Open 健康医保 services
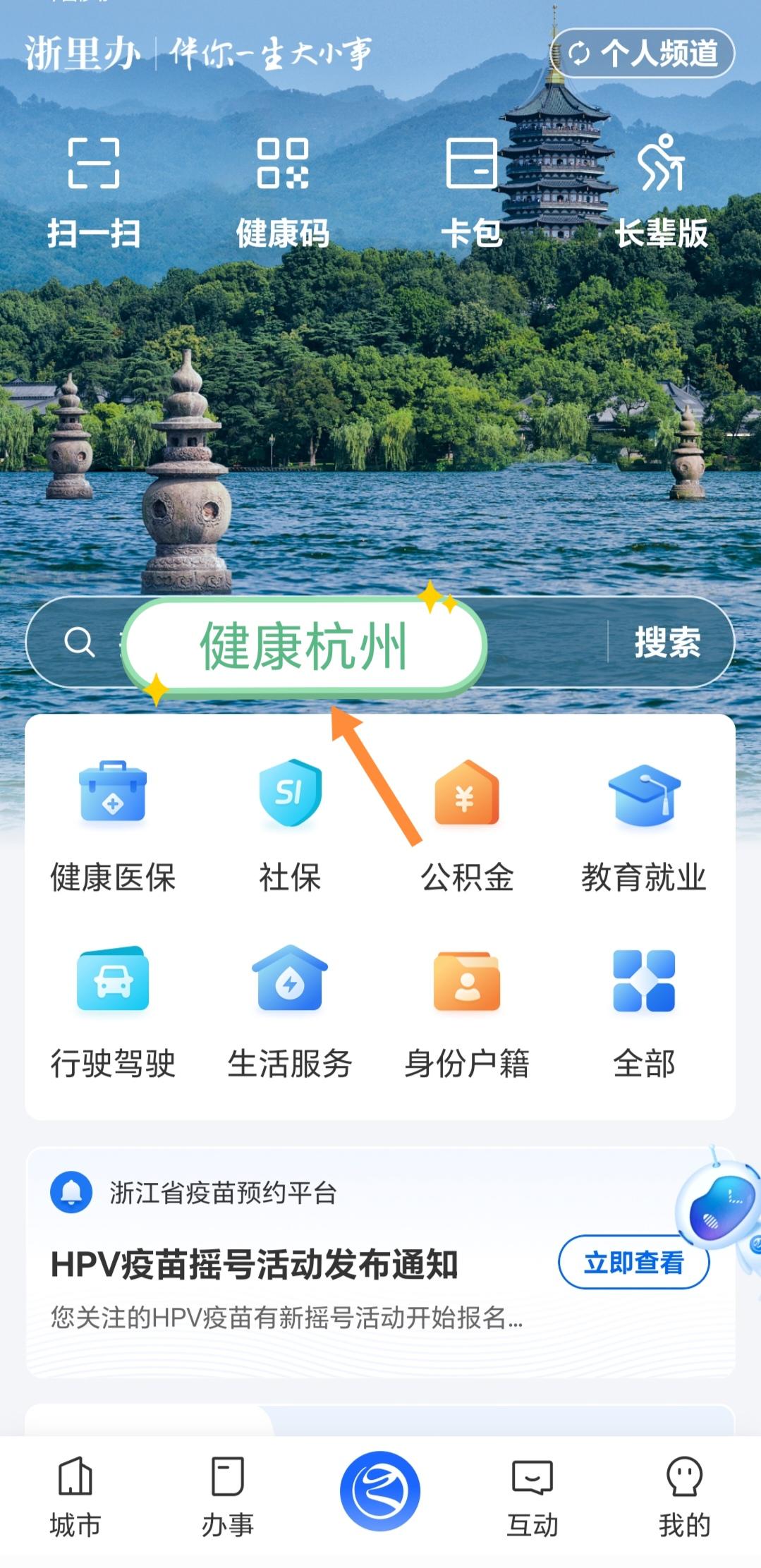 click(x=113, y=827)
